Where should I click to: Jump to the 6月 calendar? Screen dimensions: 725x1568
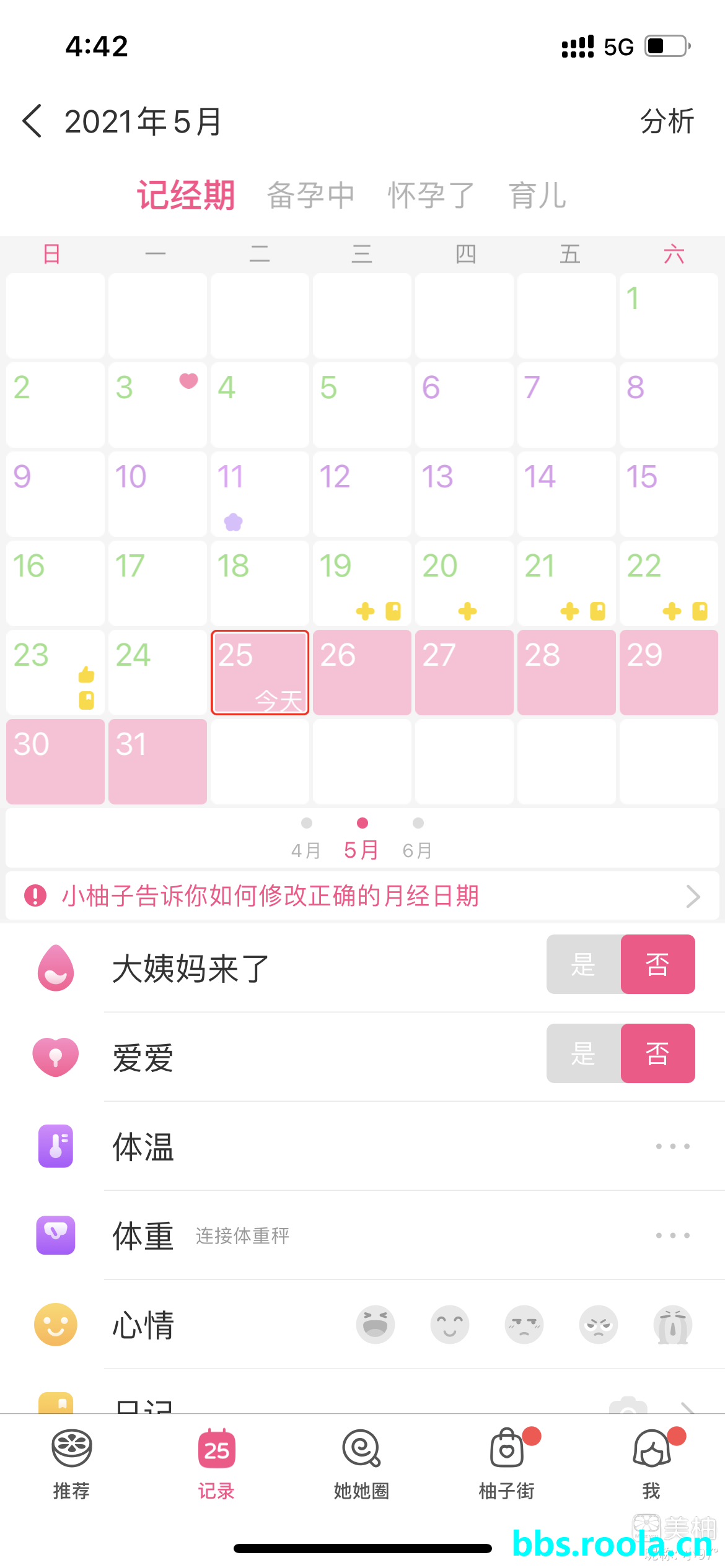[418, 840]
